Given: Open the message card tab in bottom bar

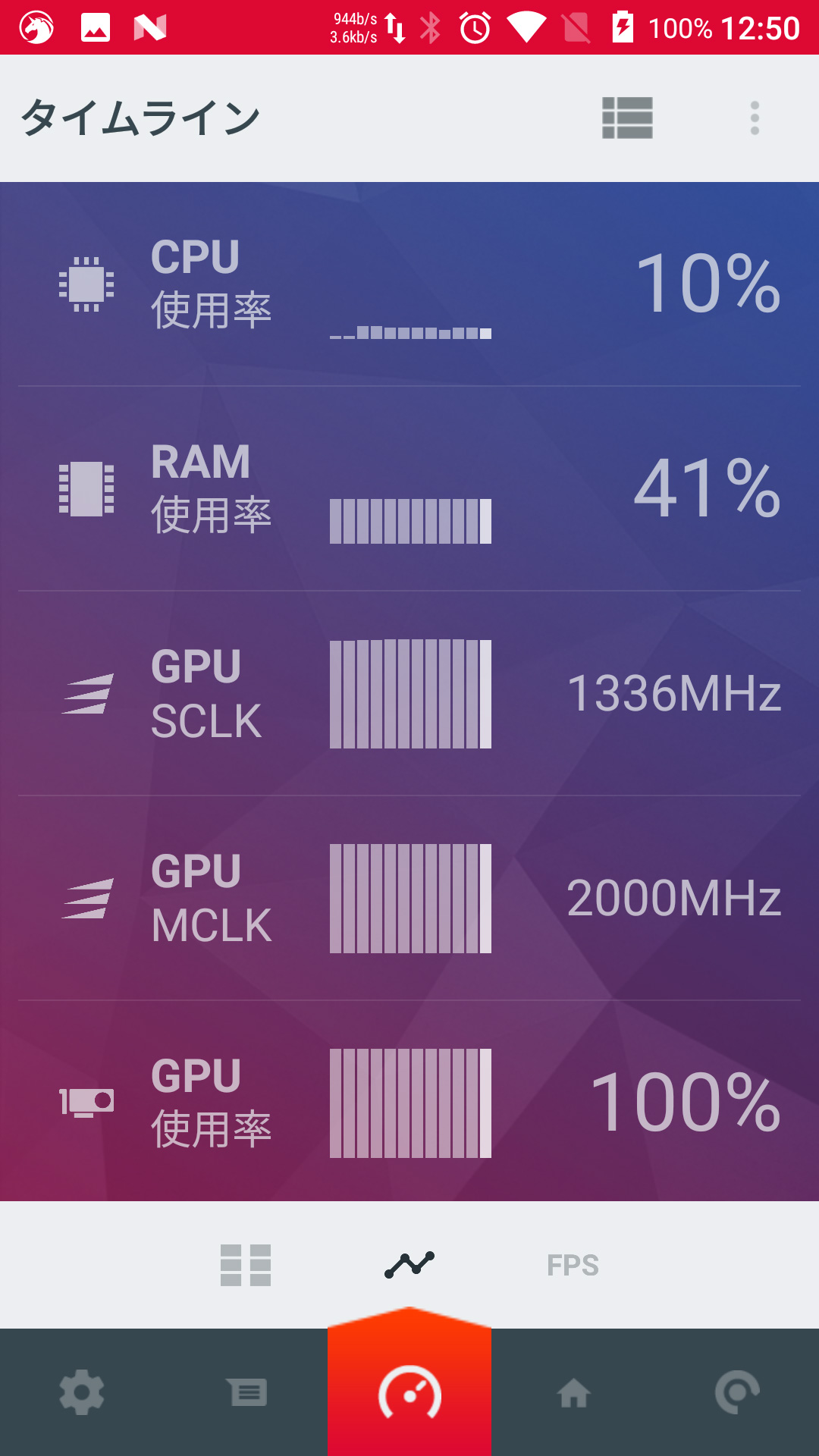Looking at the screenshot, I should click(247, 1392).
